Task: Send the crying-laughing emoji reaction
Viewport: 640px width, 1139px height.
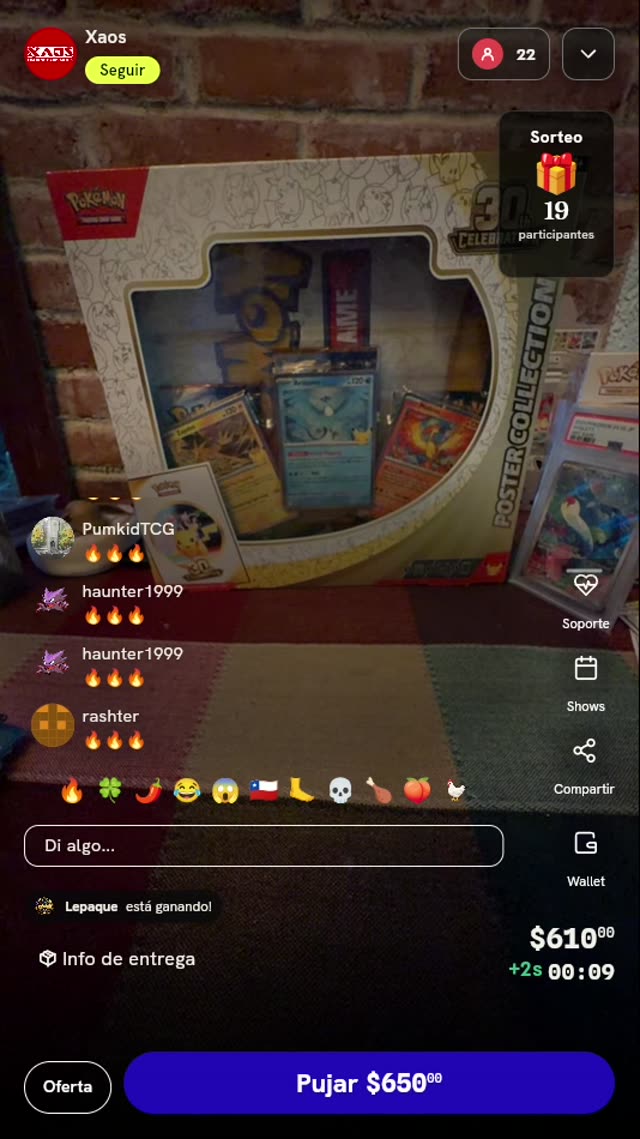Action: point(187,790)
